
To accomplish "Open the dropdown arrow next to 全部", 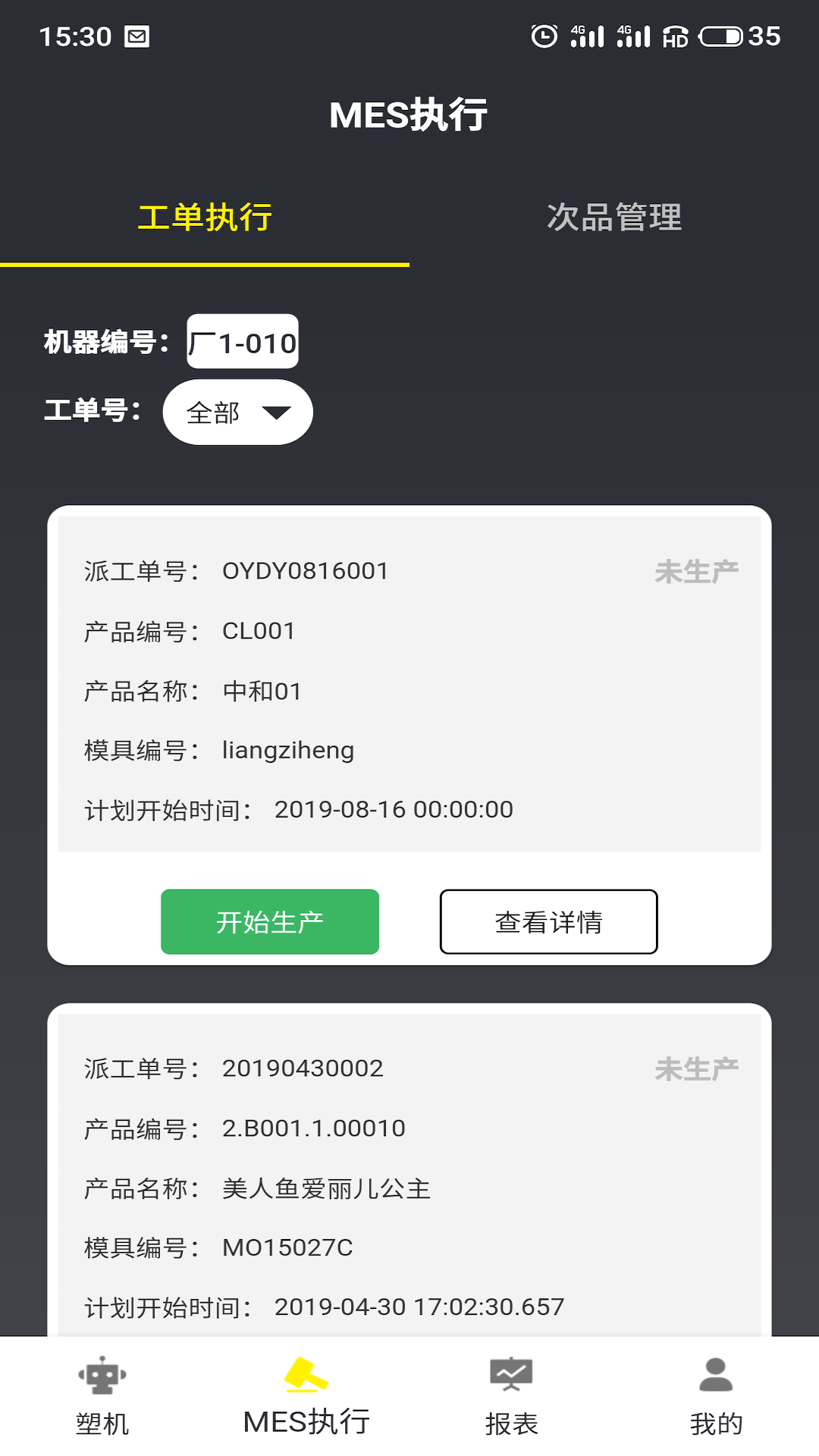I will [276, 412].
